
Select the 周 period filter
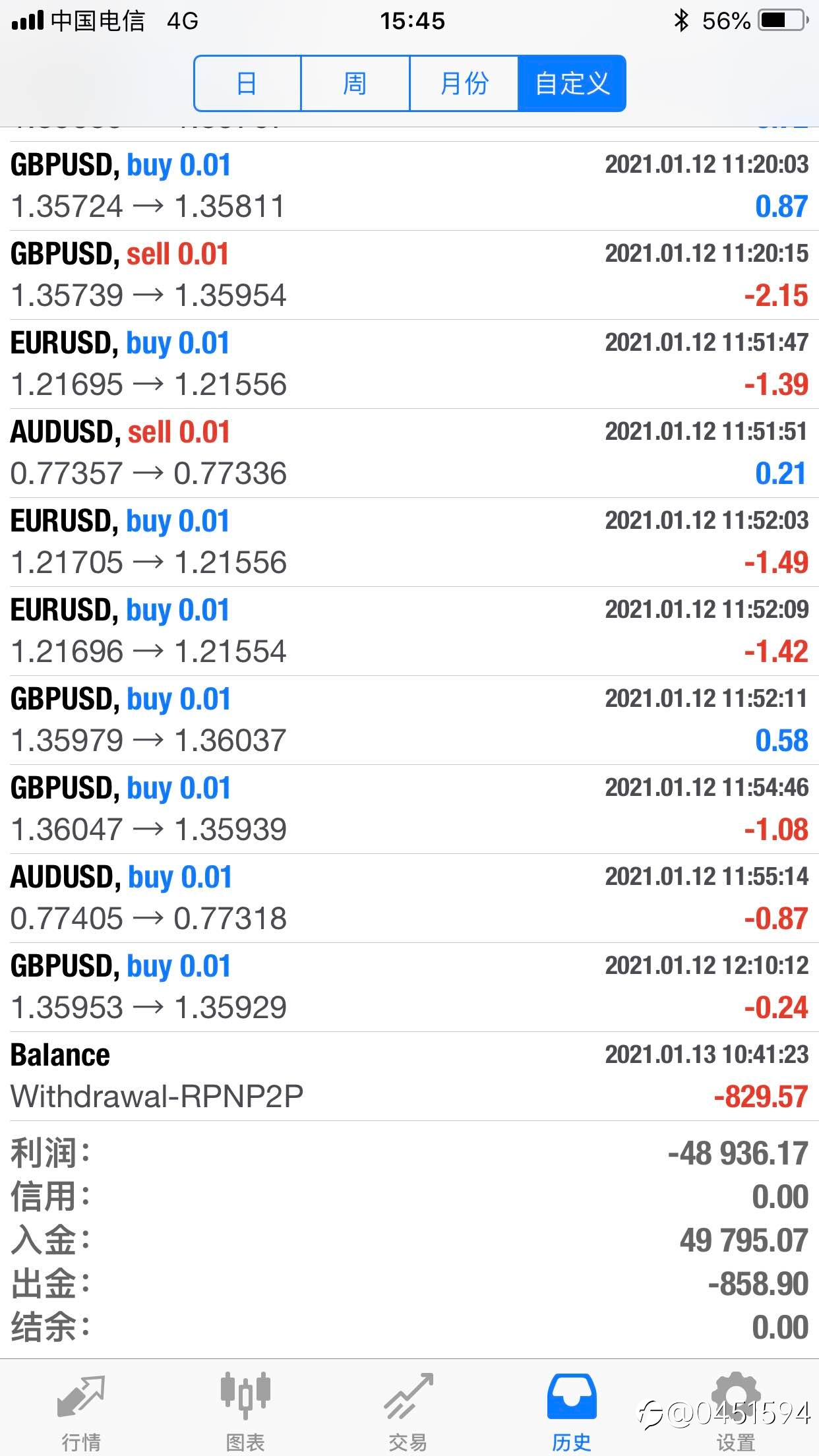click(355, 84)
